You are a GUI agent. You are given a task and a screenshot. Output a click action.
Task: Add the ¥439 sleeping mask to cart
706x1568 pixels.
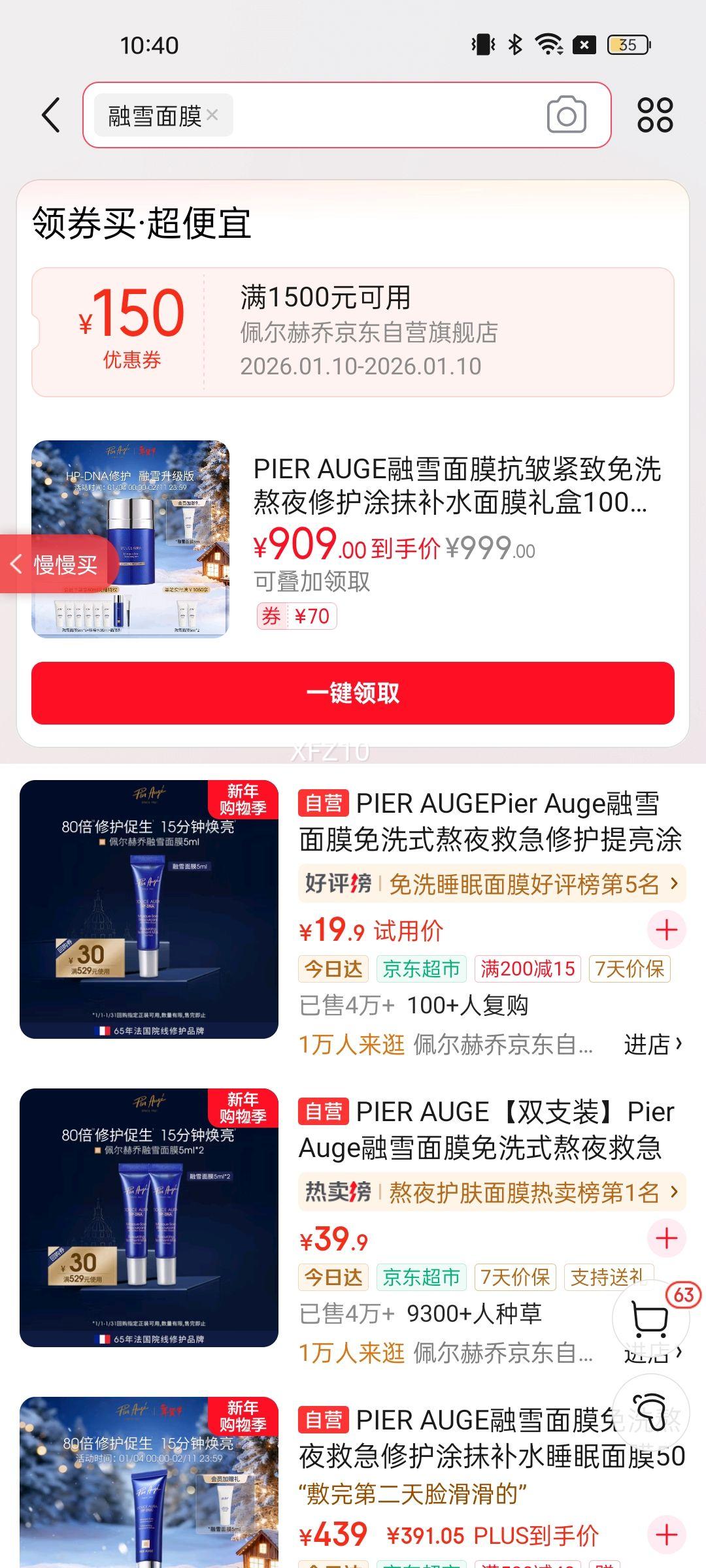coord(665,1534)
